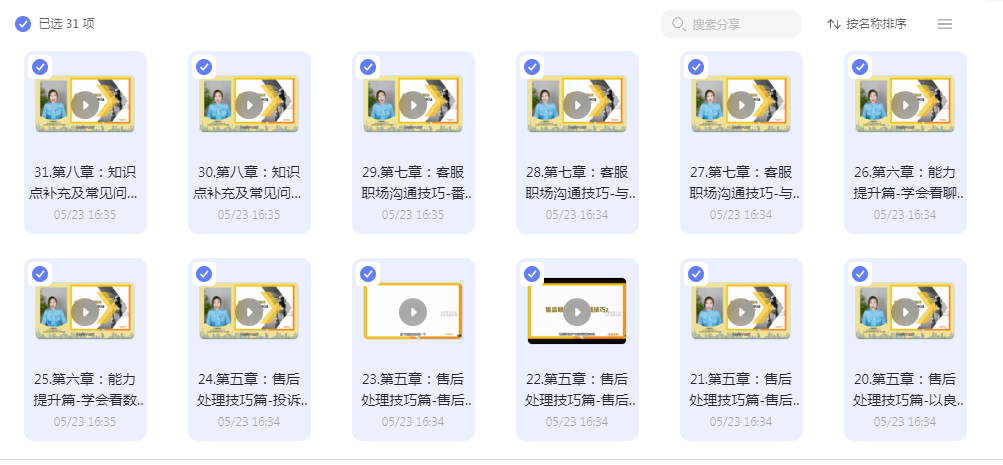
Task: Uncheck video 23.第五章 checkbox
Action: (x=368, y=274)
